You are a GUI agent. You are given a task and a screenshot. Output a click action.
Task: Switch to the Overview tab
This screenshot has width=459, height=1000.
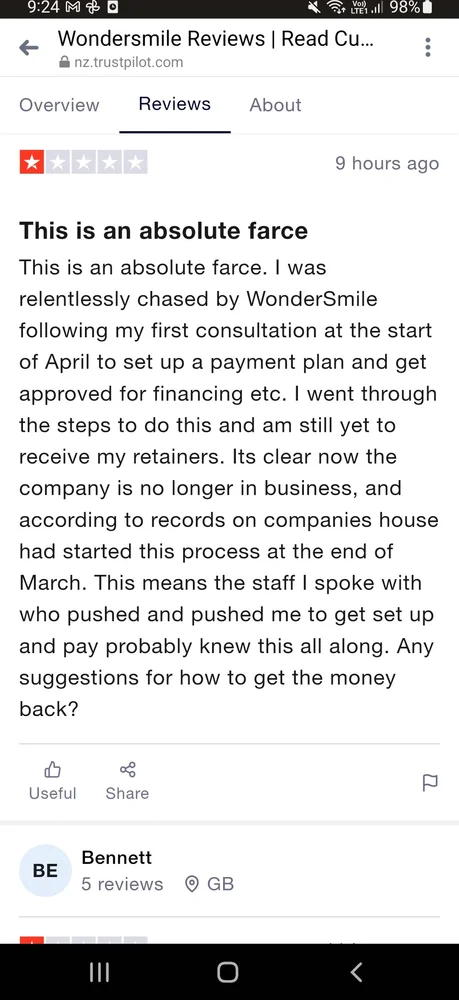(x=59, y=105)
